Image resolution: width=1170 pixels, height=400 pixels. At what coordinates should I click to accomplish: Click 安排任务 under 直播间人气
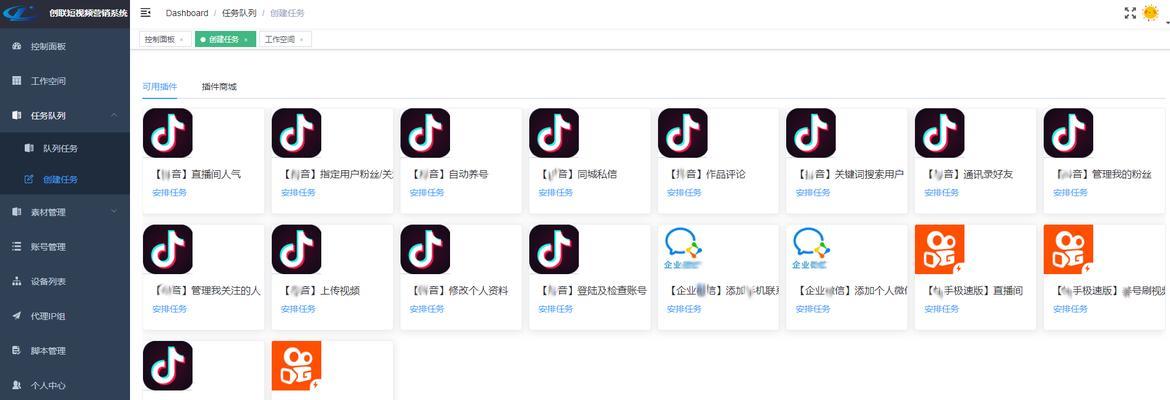170,192
